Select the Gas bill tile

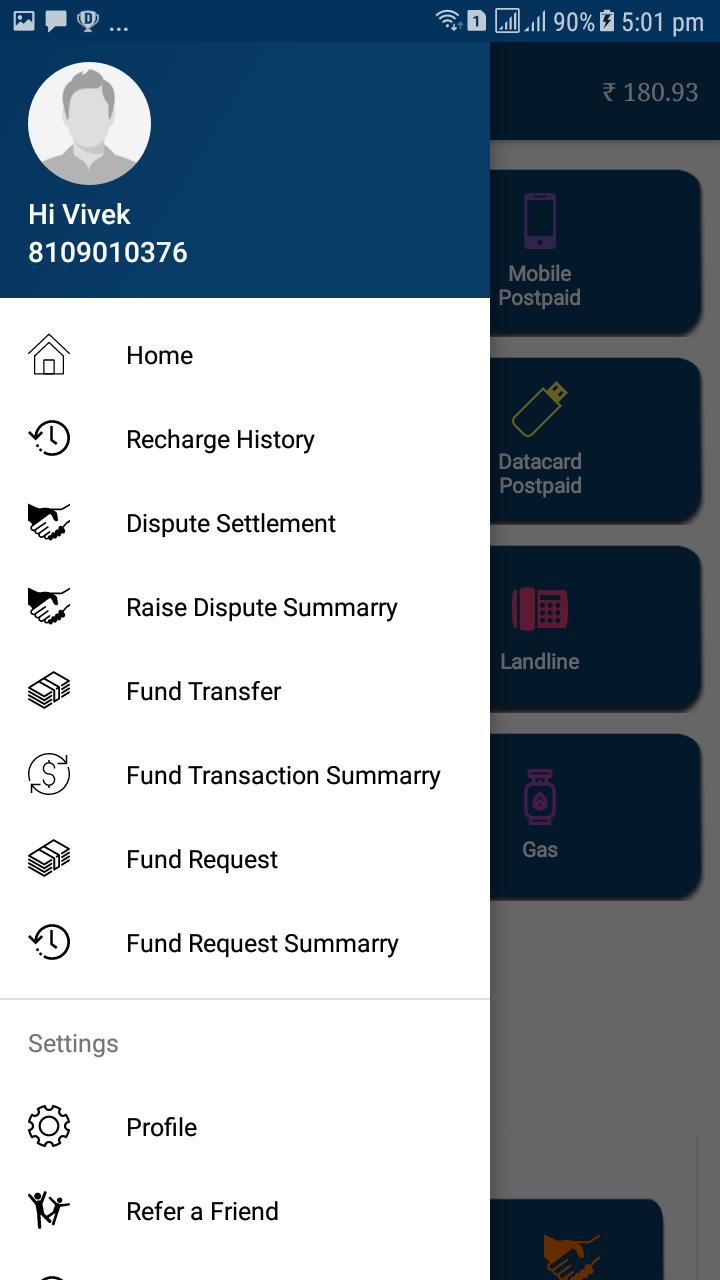pyautogui.click(x=595, y=816)
